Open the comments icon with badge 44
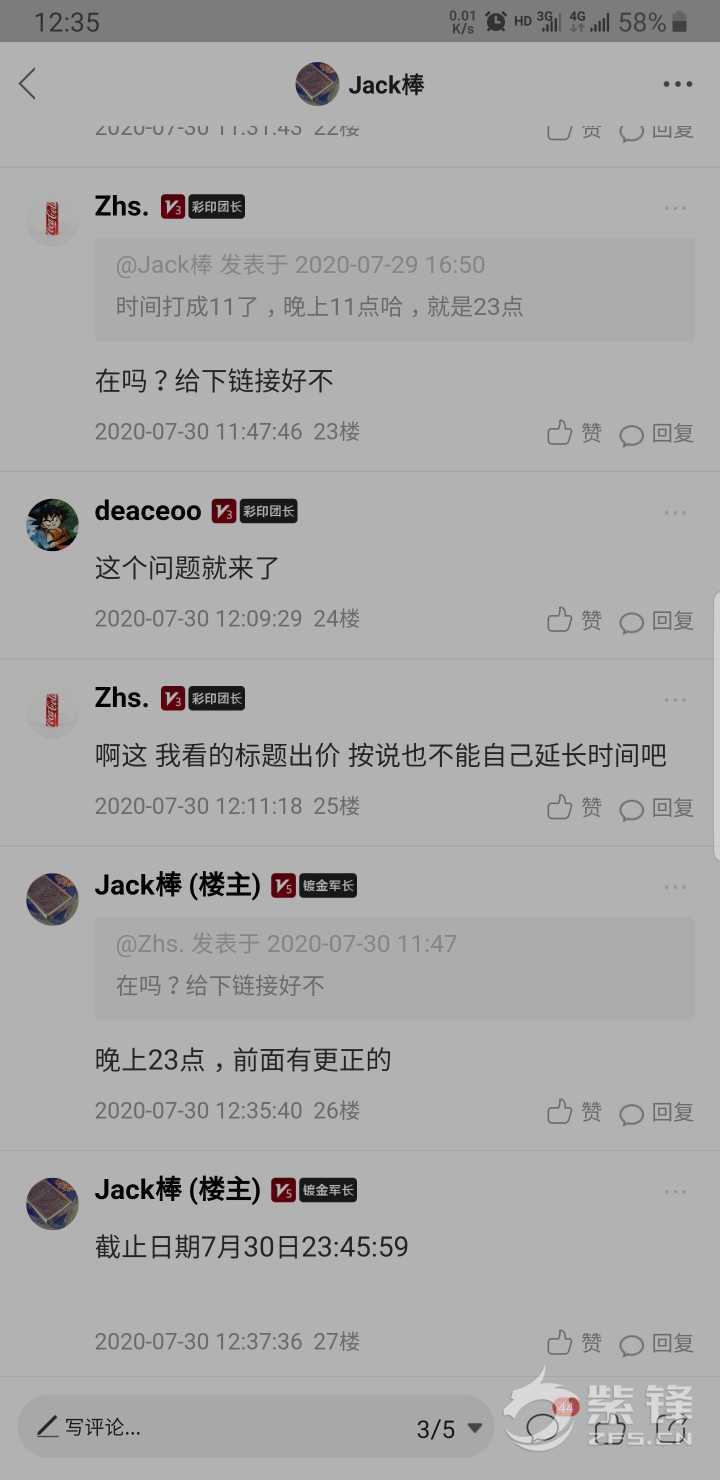720x1480 pixels. coord(545,1425)
